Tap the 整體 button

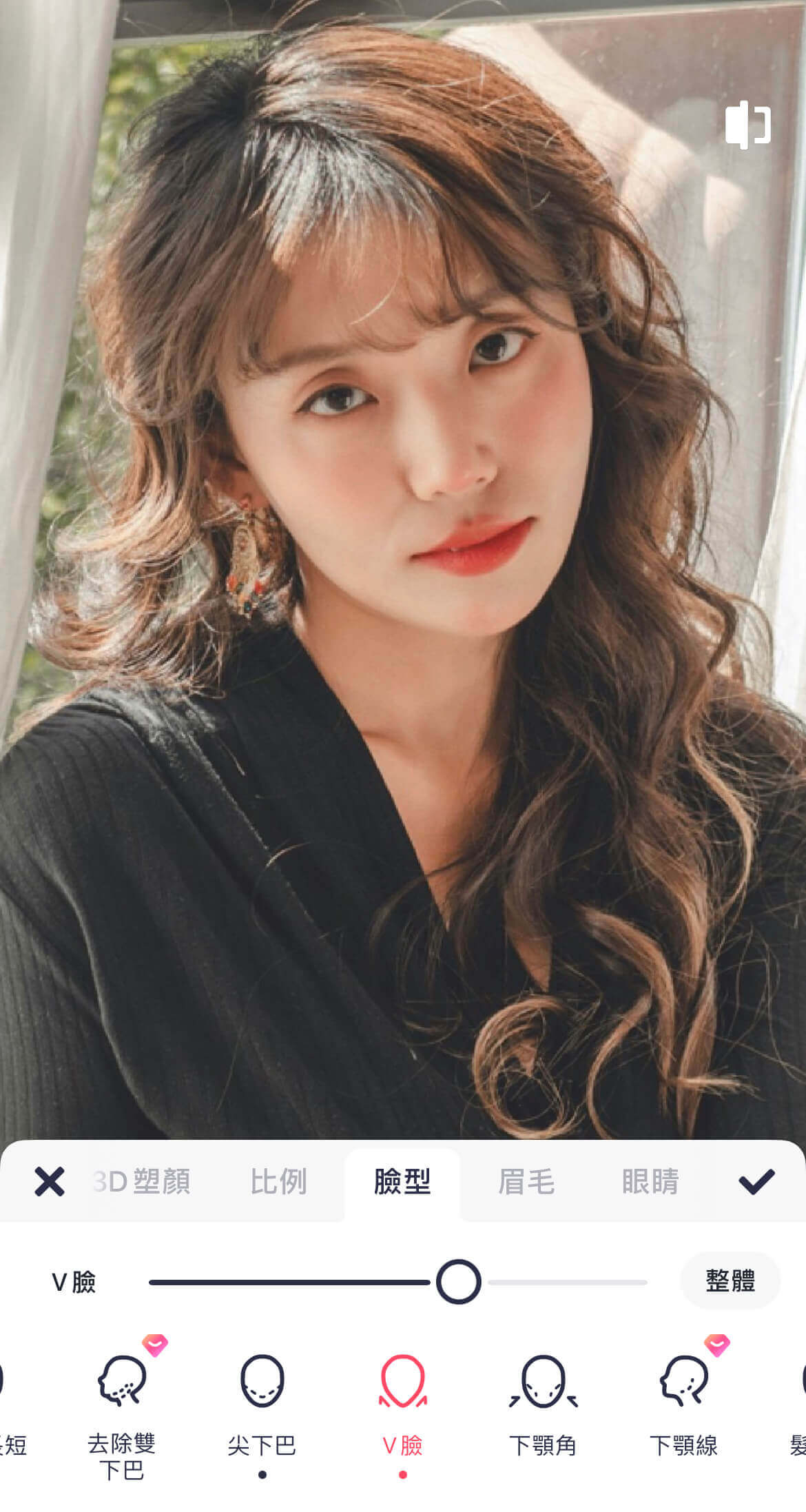tap(730, 1280)
